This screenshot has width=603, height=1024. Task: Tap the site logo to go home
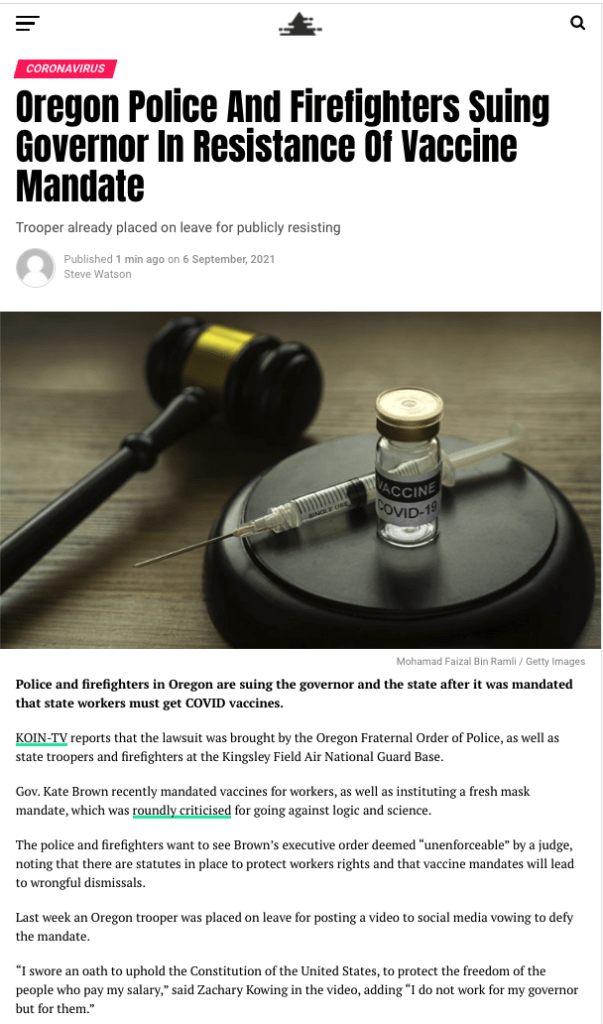(x=300, y=24)
